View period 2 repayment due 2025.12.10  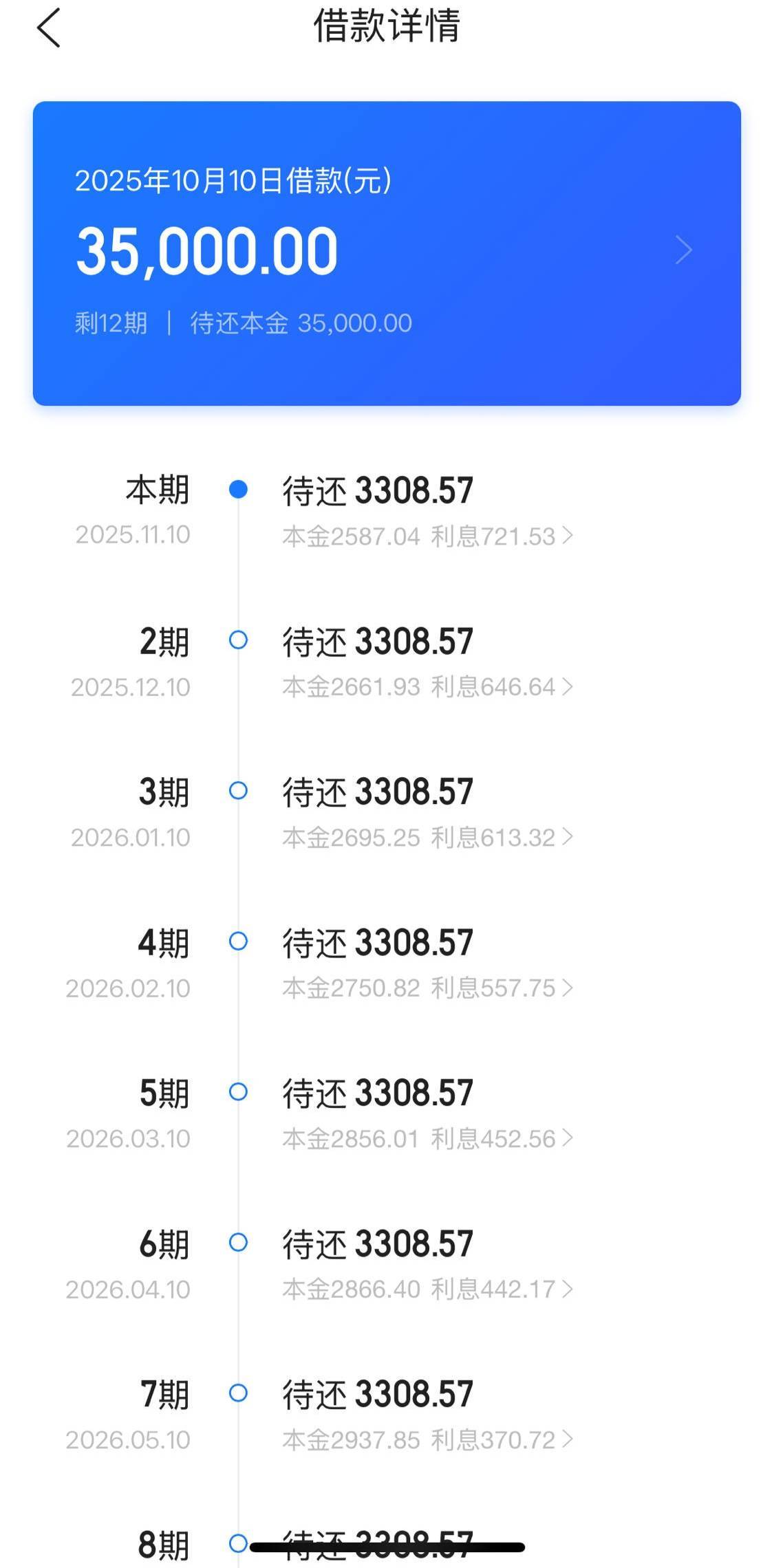pyautogui.click(x=427, y=663)
